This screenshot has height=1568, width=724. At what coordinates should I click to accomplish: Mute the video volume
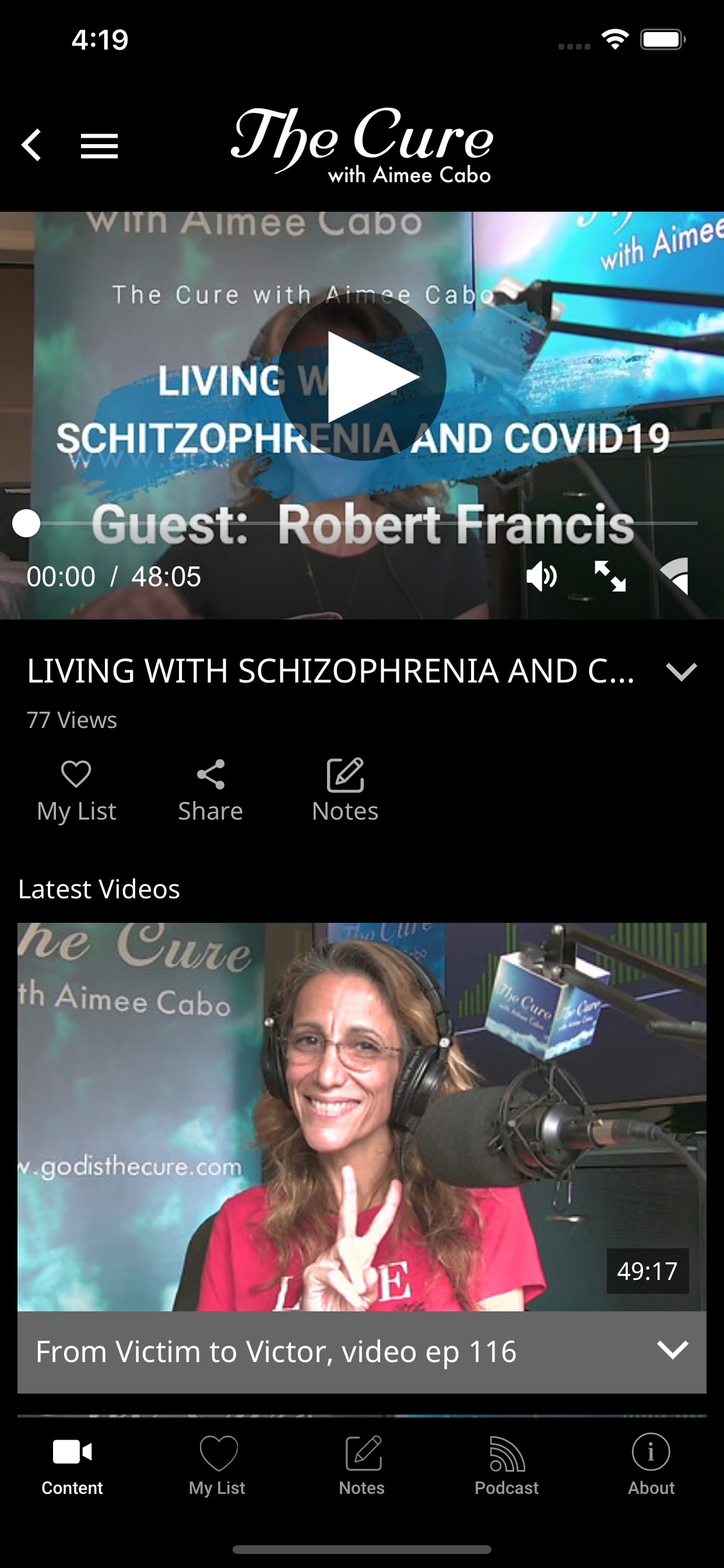541,576
